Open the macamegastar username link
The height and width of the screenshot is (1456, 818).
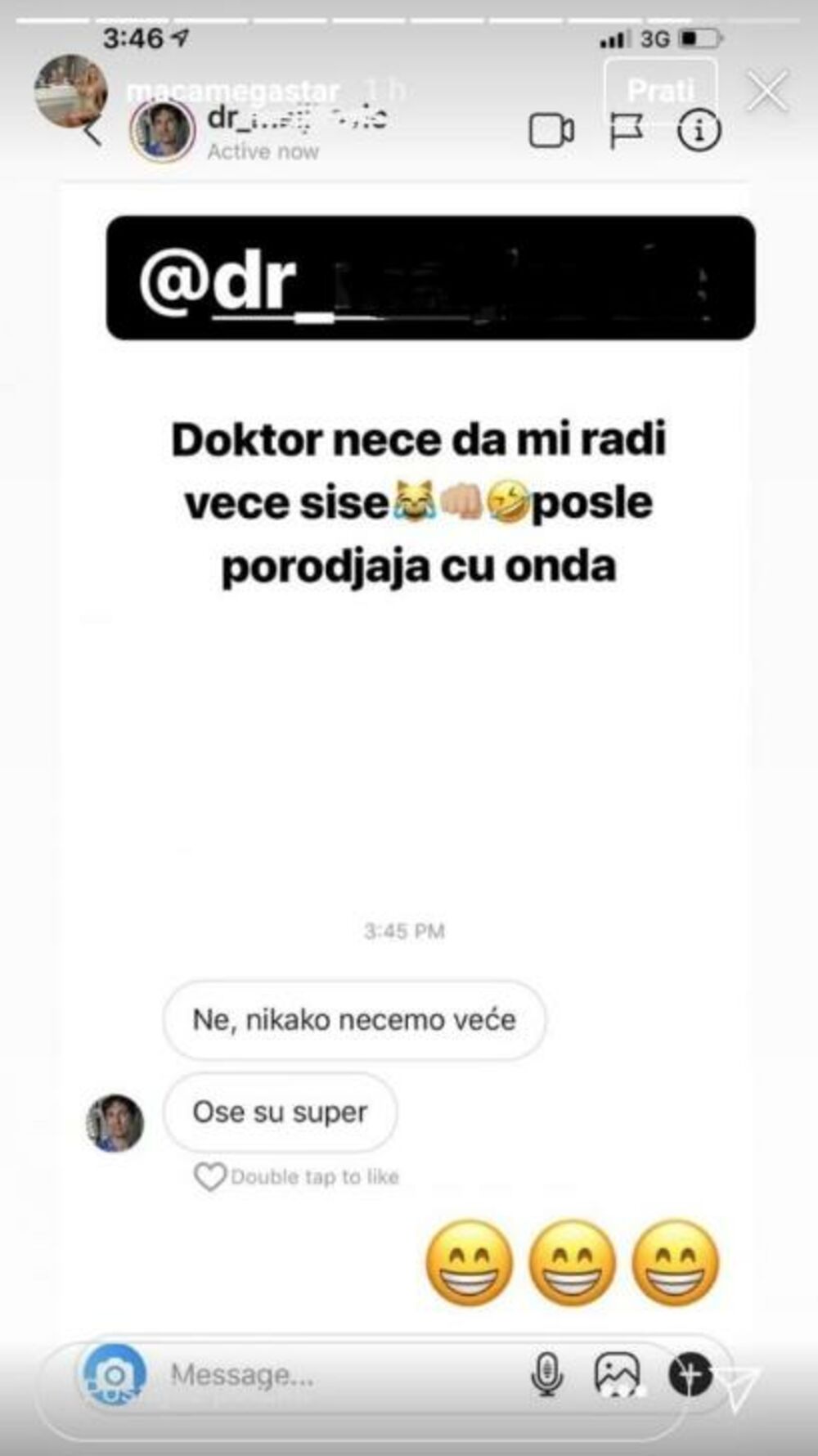(232, 91)
